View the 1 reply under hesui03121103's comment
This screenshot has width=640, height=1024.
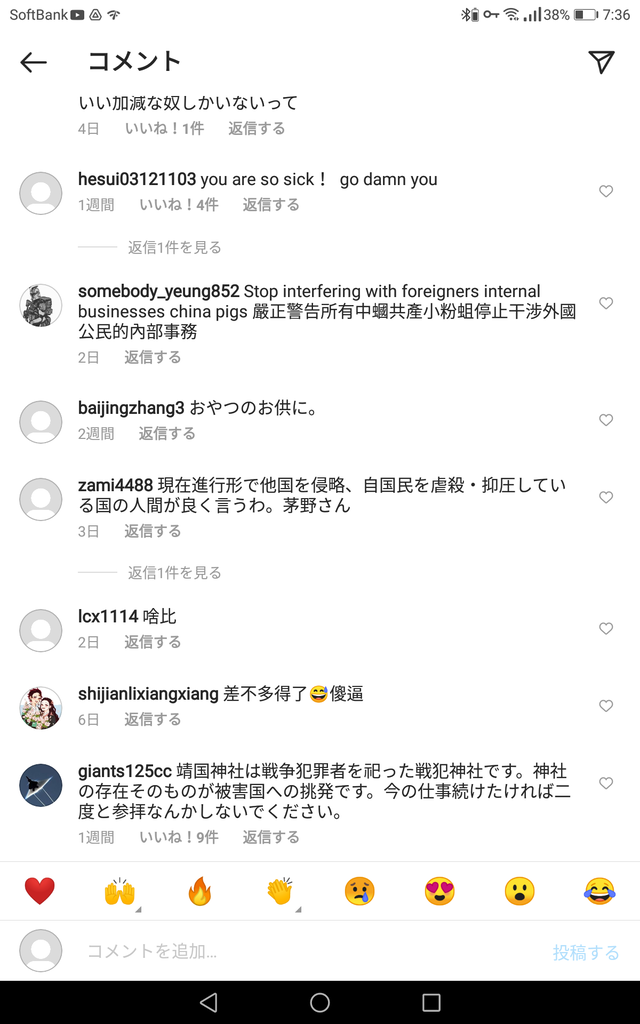[174, 248]
